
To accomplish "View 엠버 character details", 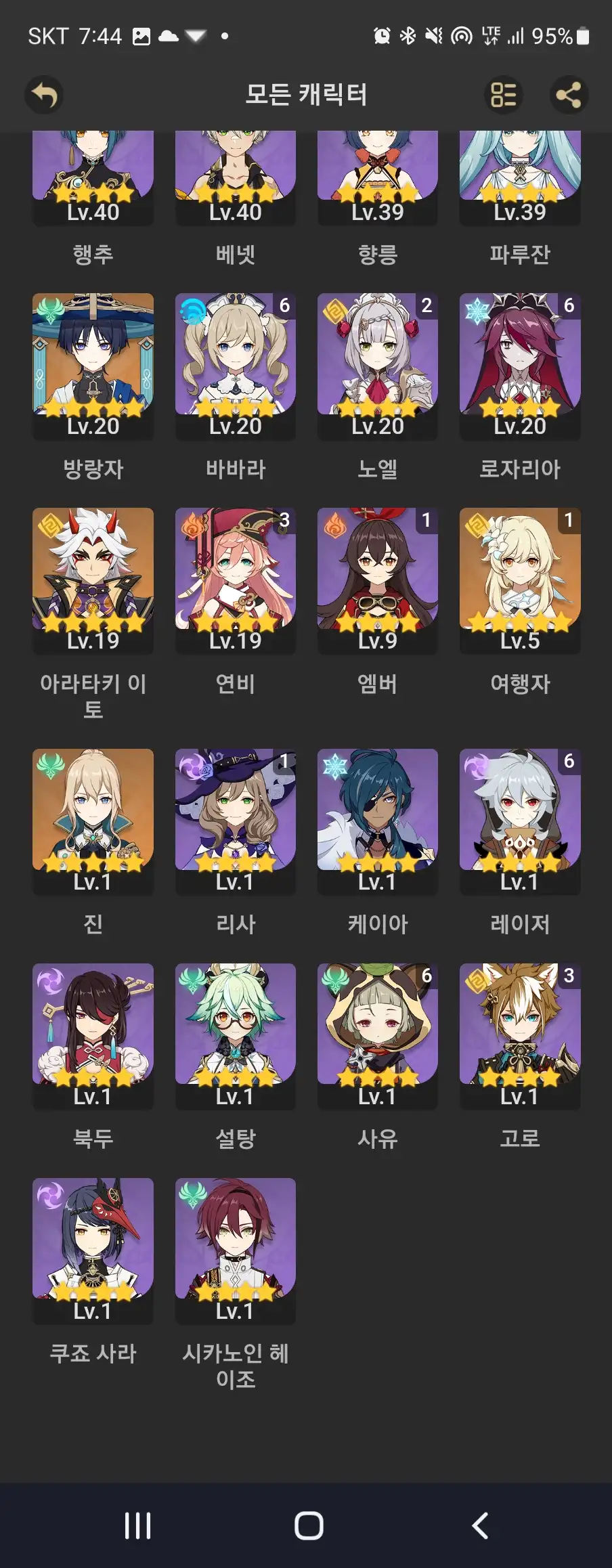I will [x=377, y=580].
